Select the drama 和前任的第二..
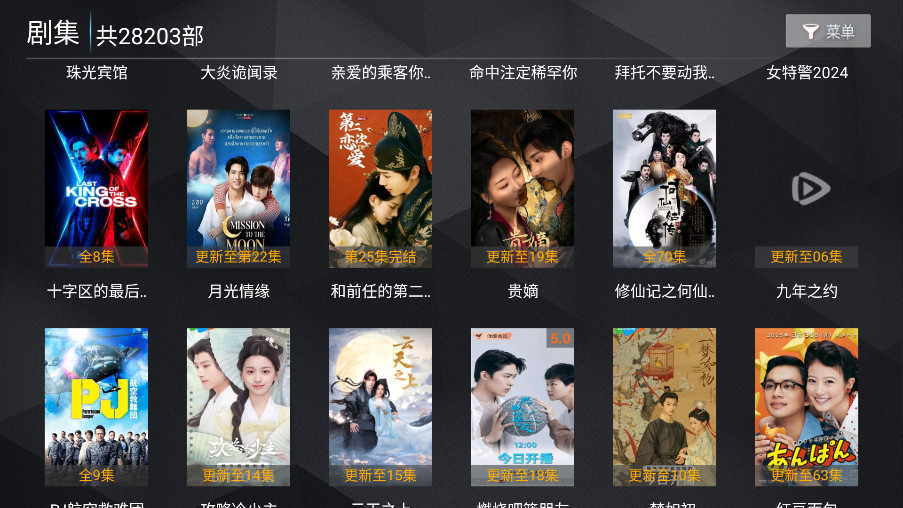 tap(380, 188)
